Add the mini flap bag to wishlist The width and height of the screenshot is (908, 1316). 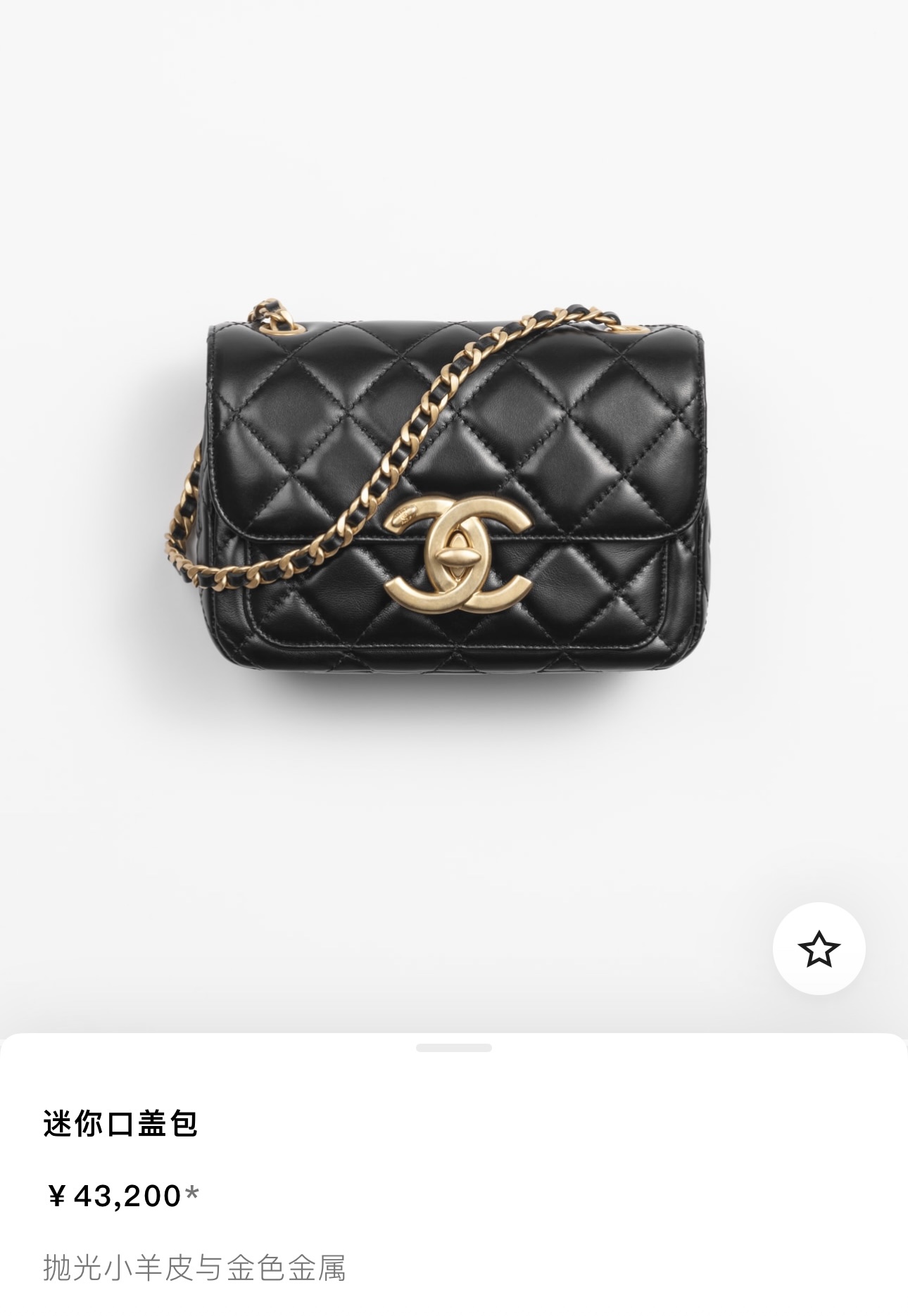(x=819, y=949)
